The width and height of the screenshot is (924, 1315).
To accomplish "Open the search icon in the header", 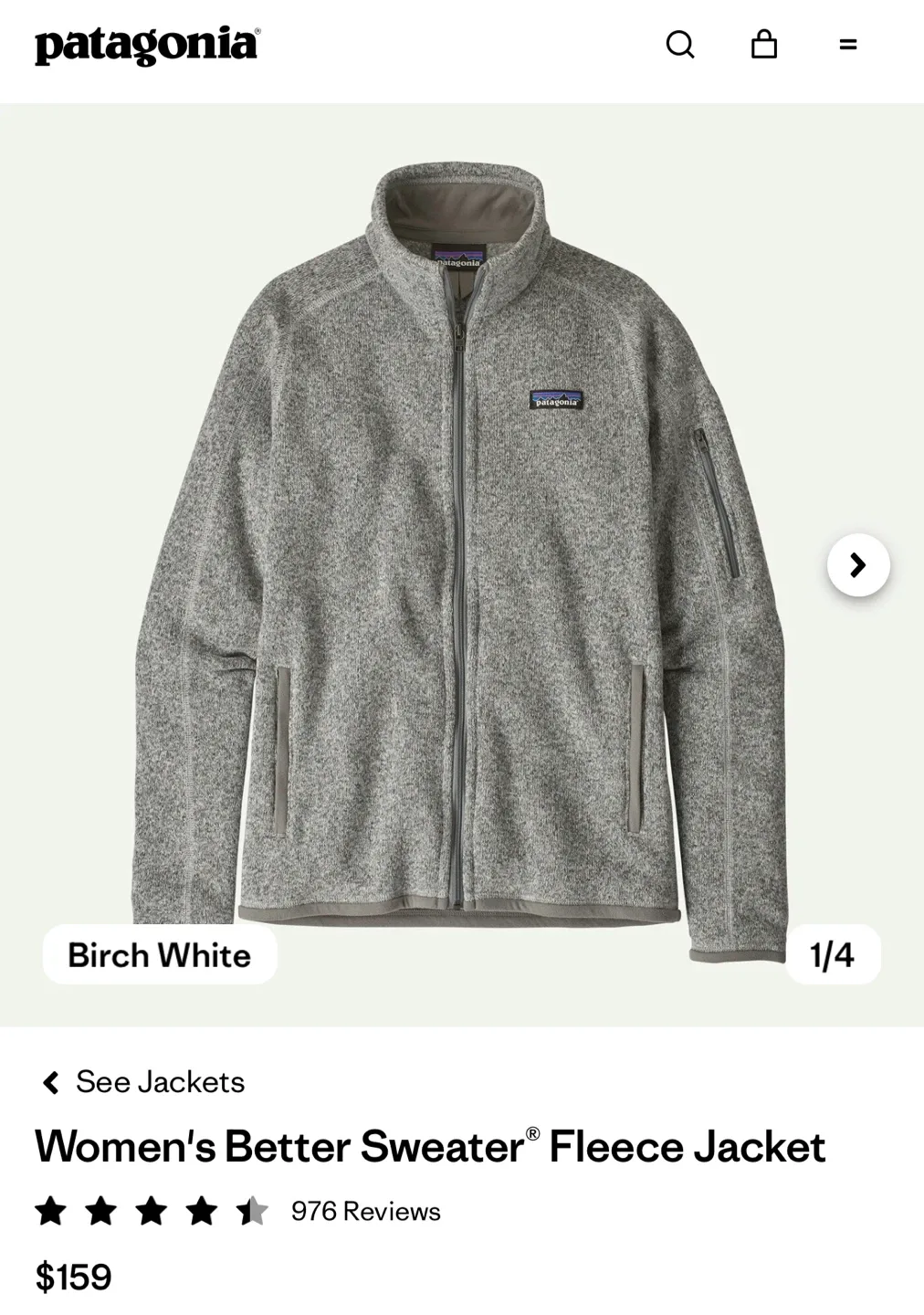I will [680, 44].
